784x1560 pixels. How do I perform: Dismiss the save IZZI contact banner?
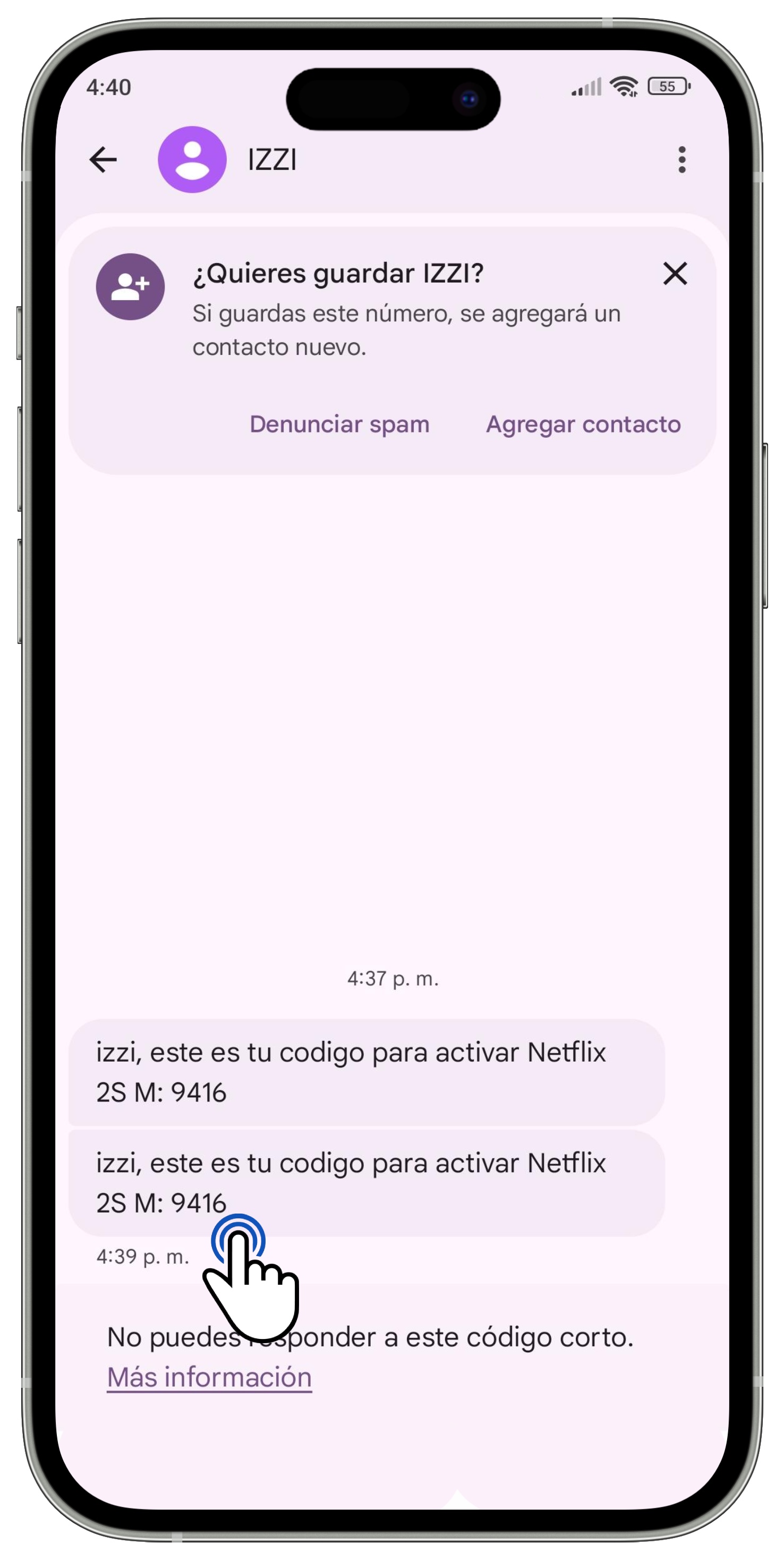tap(675, 274)
